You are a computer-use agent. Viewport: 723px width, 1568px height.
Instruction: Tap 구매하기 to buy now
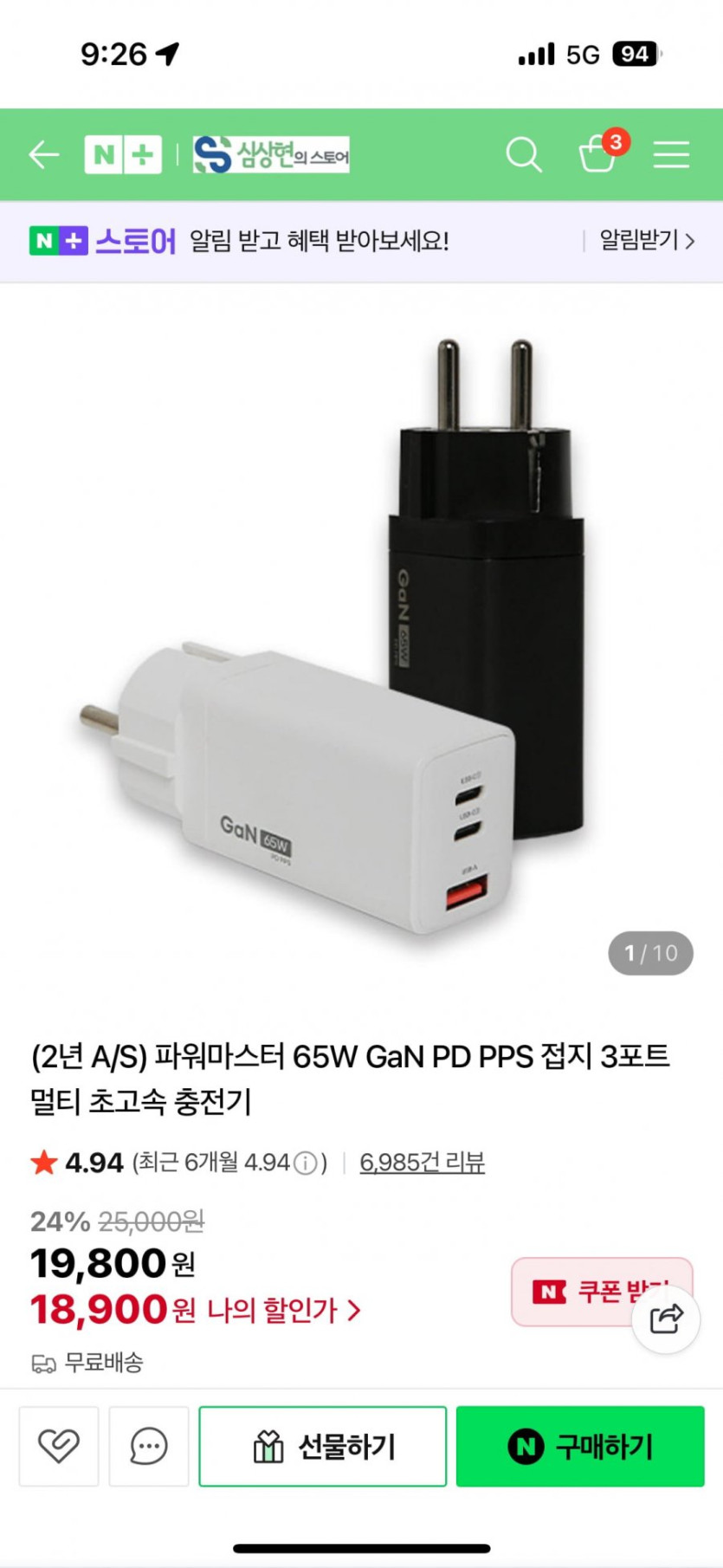[580, 1446]
